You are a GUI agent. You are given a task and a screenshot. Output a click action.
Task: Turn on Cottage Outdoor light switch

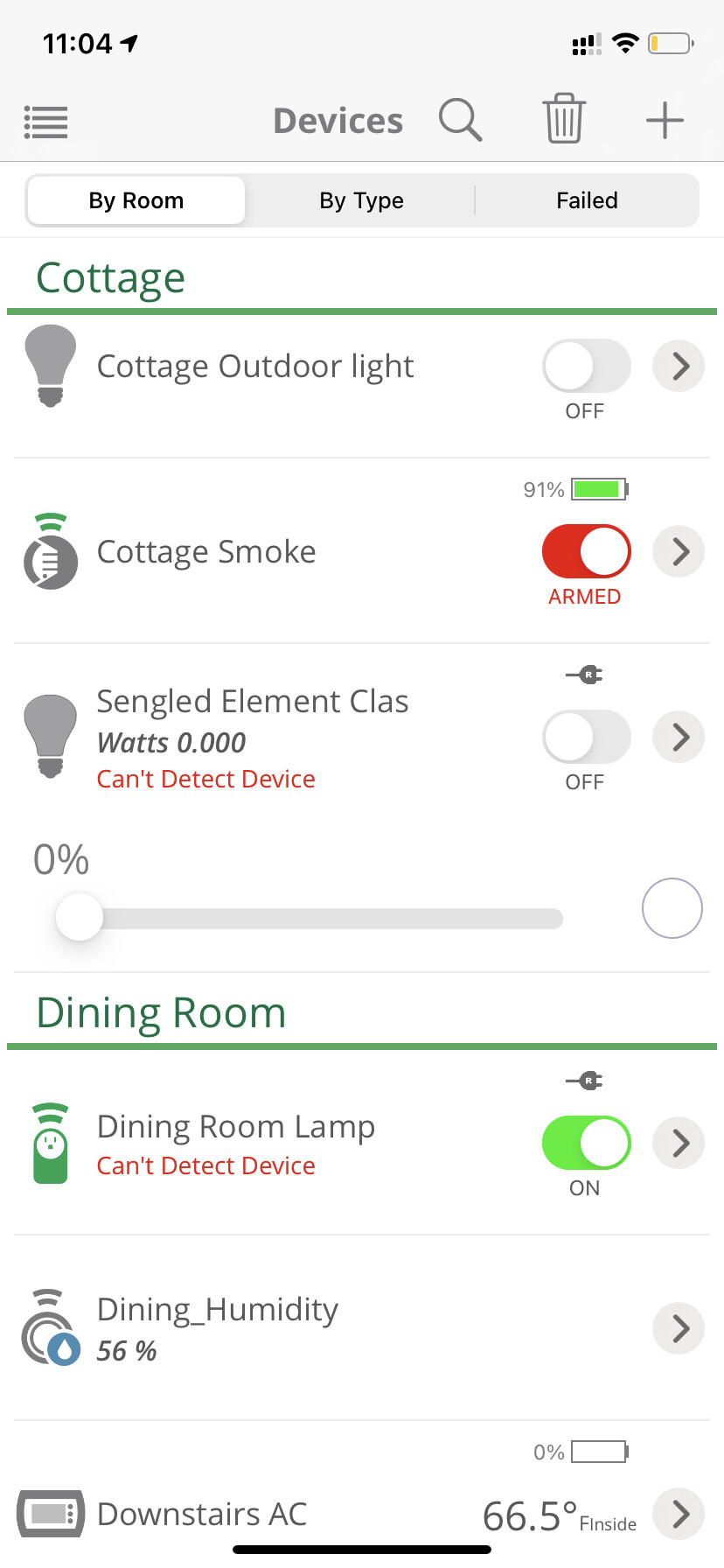[x=586, y=366]
